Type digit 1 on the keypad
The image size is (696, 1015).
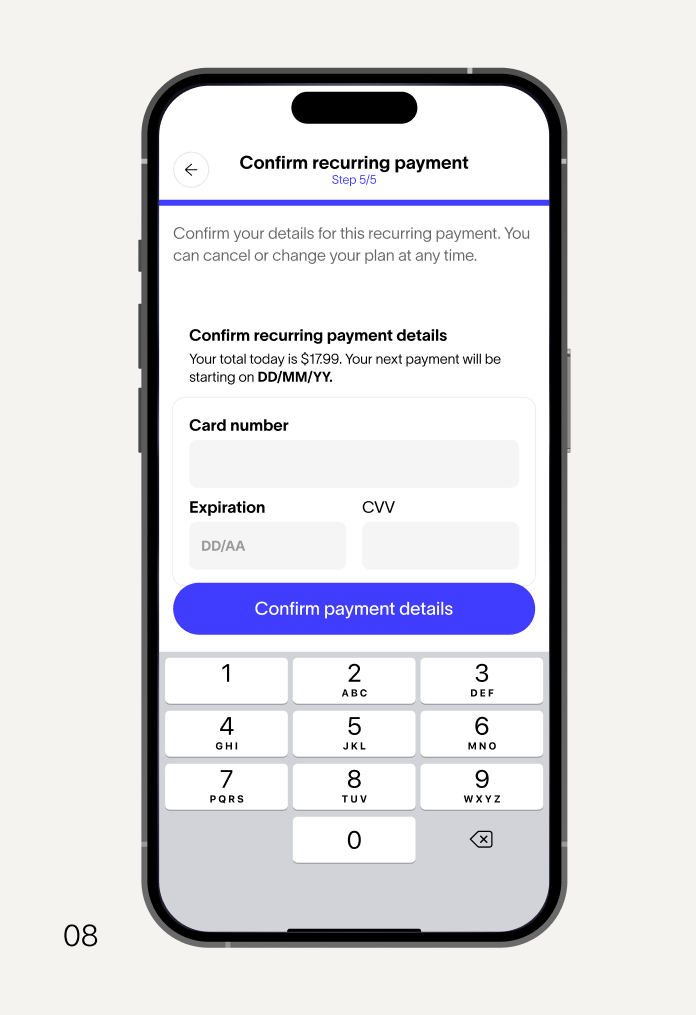point(226,680)
